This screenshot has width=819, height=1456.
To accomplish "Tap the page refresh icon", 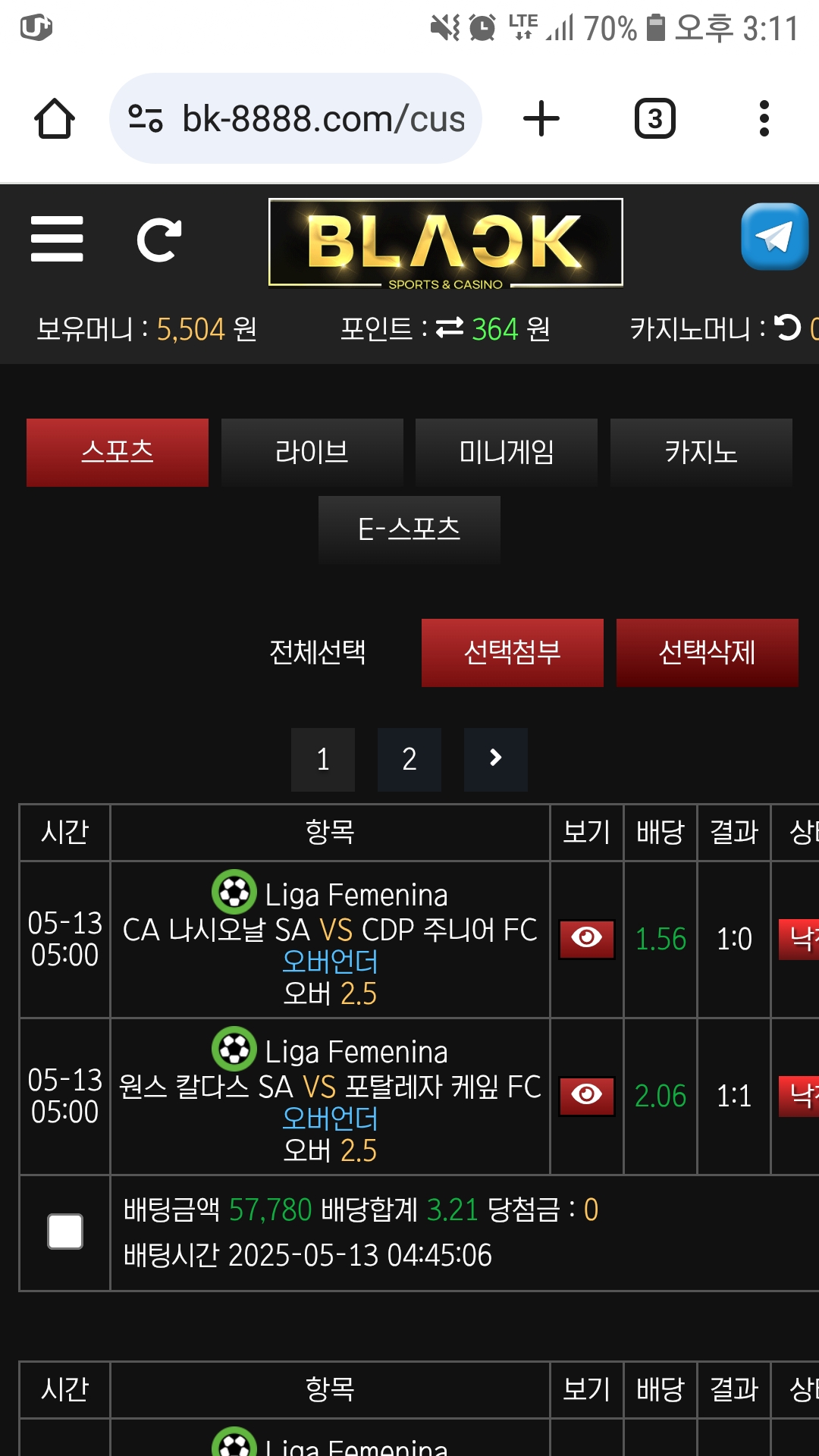I will click(x=159, y=240).
